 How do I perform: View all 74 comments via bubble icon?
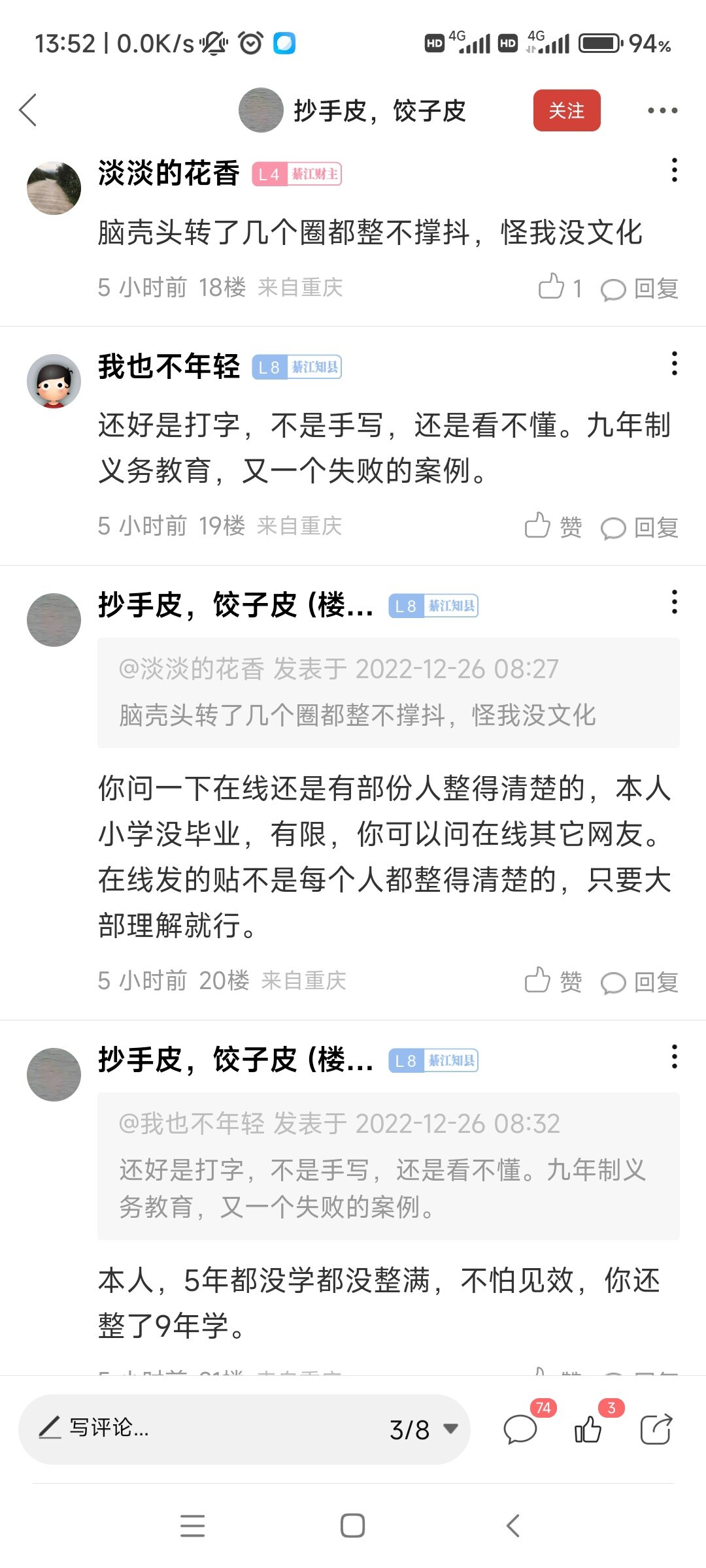521,1429
